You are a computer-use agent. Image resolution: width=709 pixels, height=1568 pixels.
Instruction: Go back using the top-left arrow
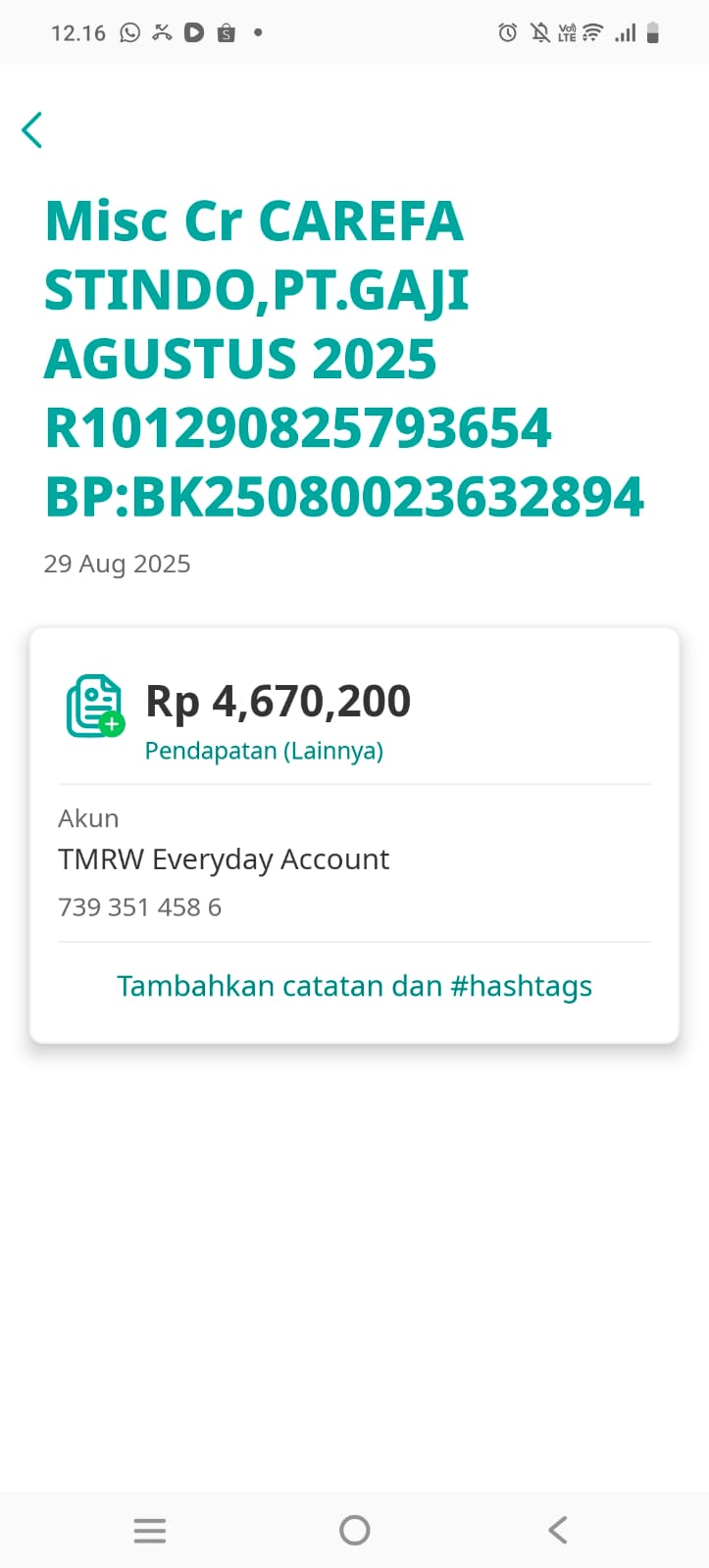click(x=32, y=130)
